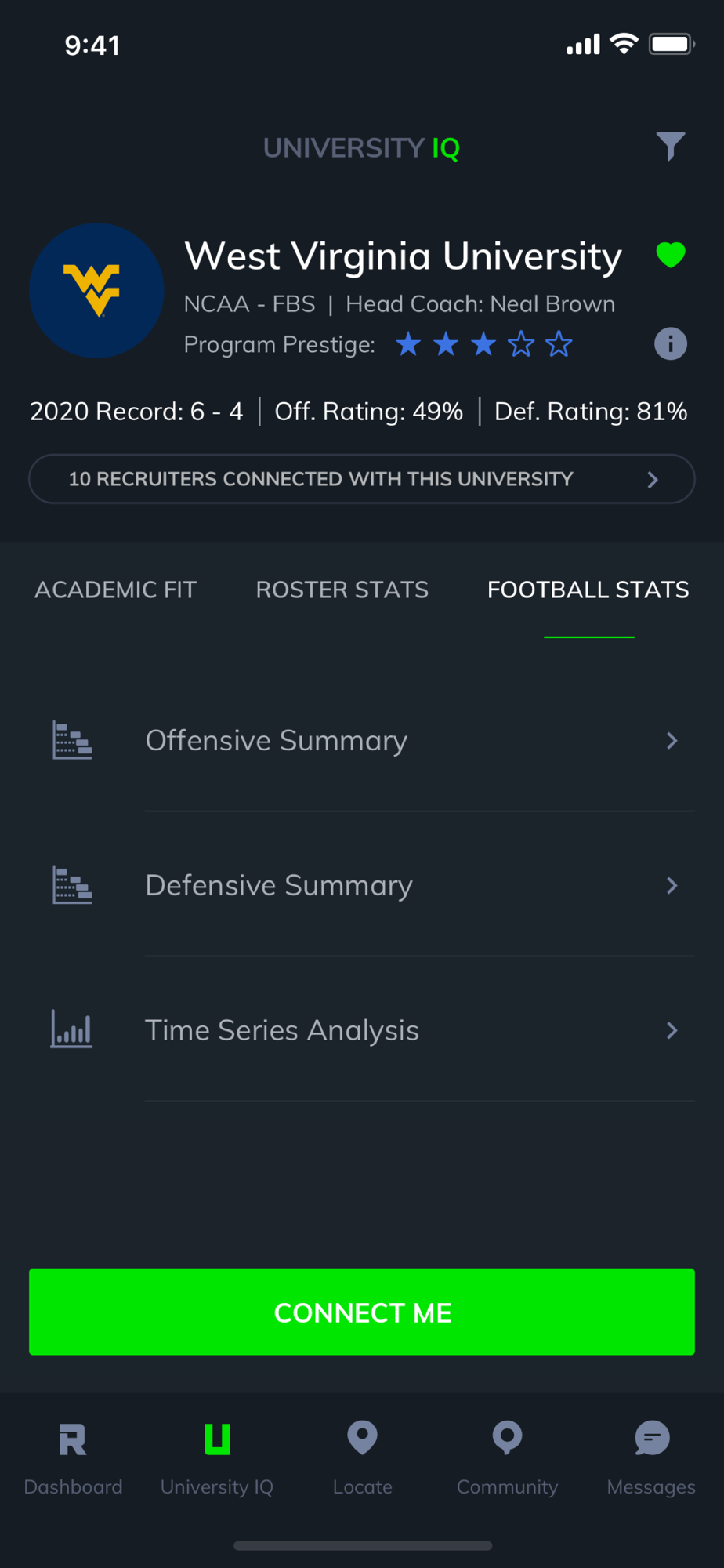The image size is (724, 1568).
Task: Go to the Locate tab
Action: [362, 1458]
